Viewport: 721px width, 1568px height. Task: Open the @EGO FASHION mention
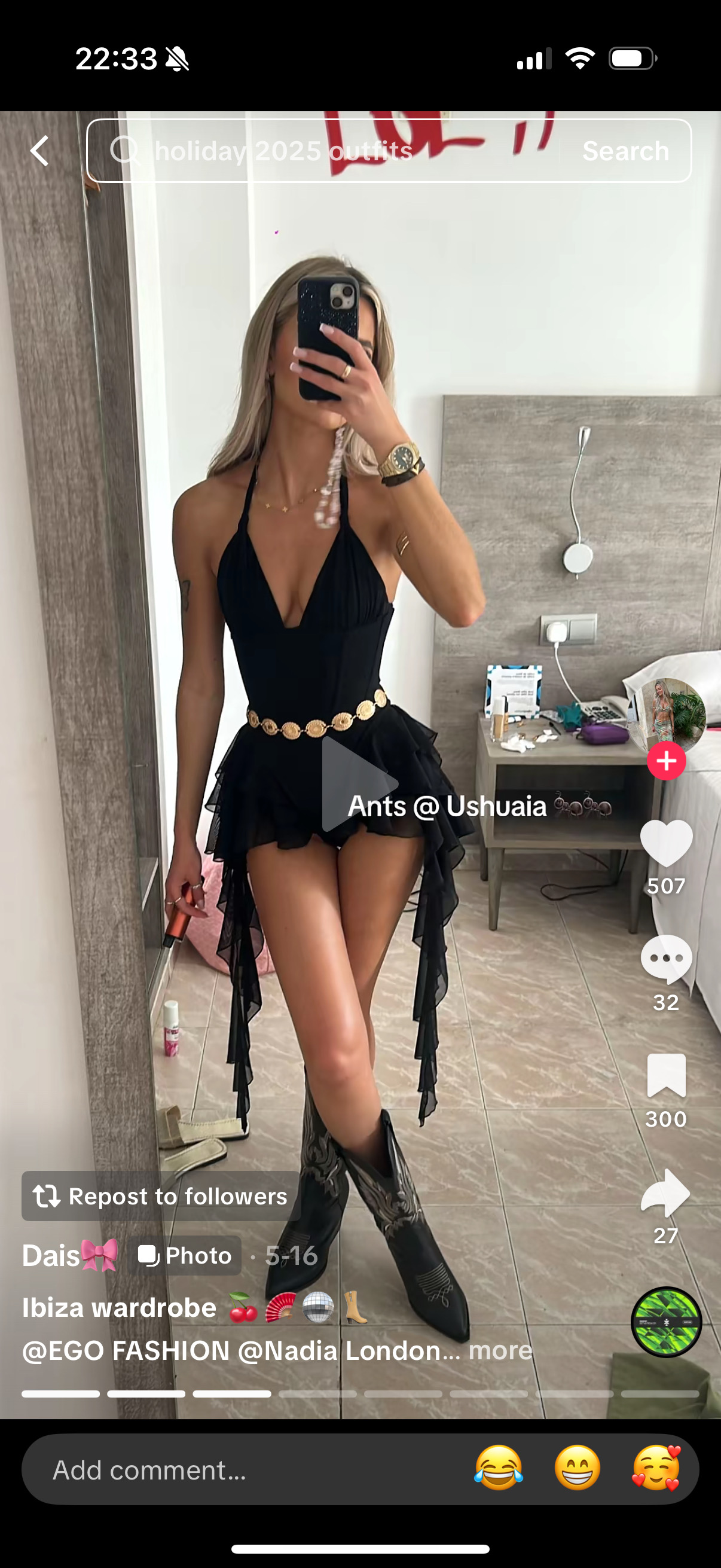pos(126,1350)
